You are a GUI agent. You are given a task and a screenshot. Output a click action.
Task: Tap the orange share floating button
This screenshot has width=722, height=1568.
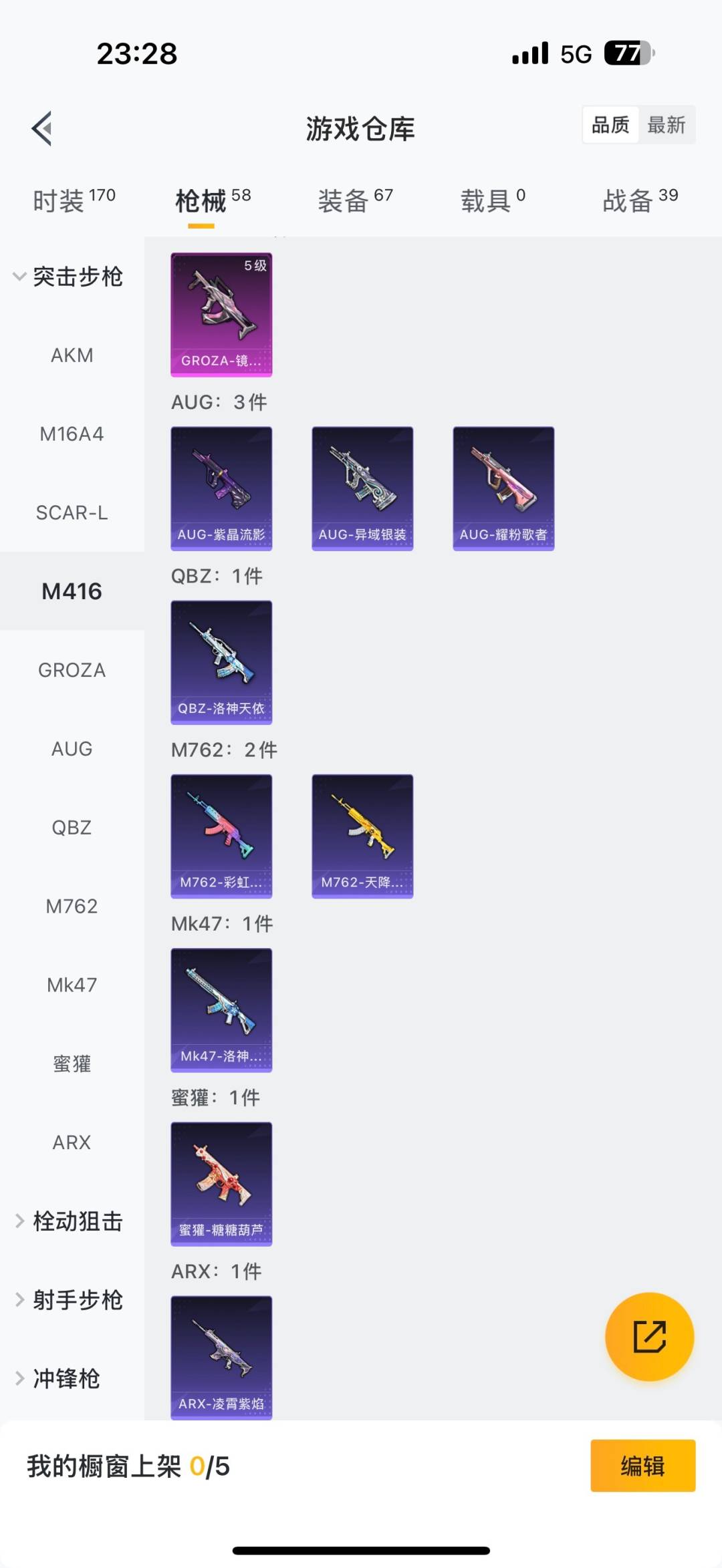click(x=649, y=1336)
